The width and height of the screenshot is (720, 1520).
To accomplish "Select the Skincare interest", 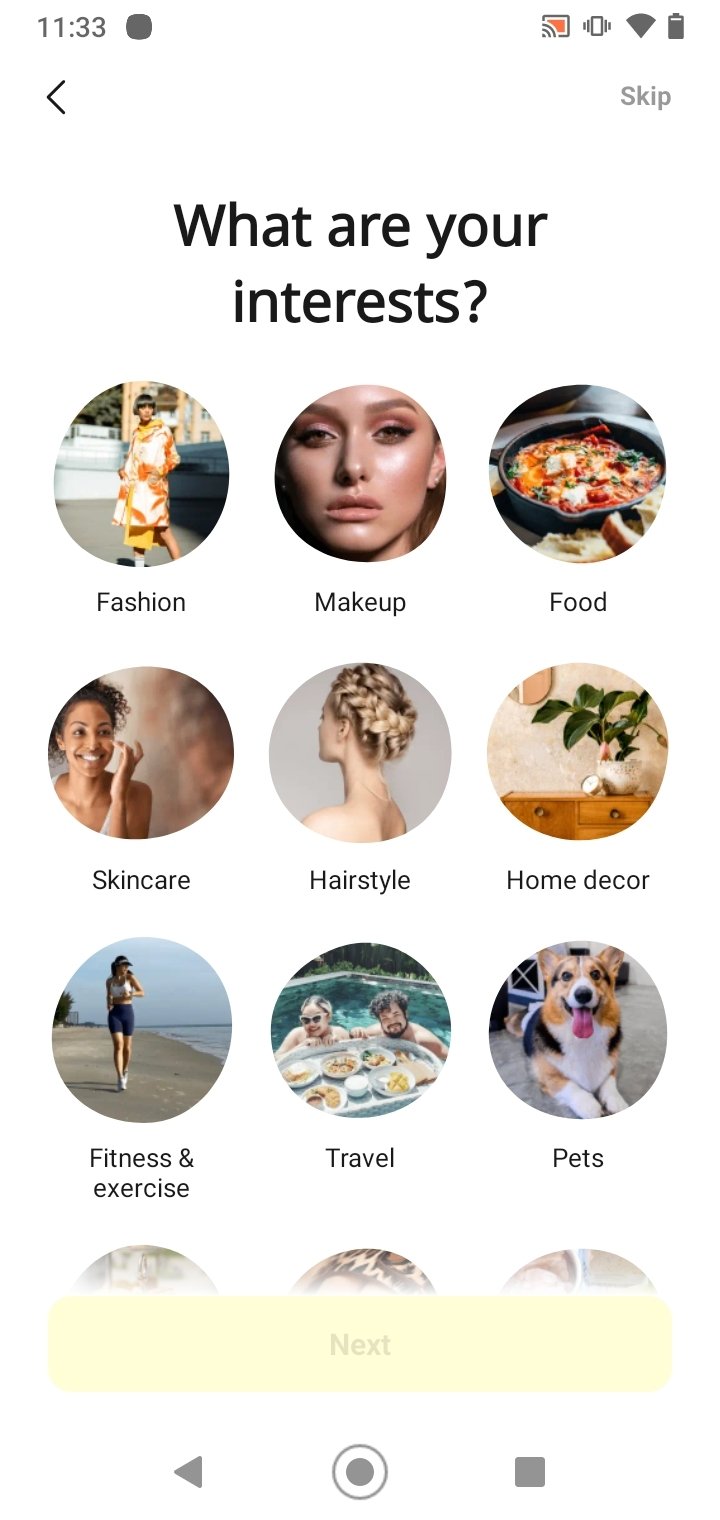I will pos(141,752).
